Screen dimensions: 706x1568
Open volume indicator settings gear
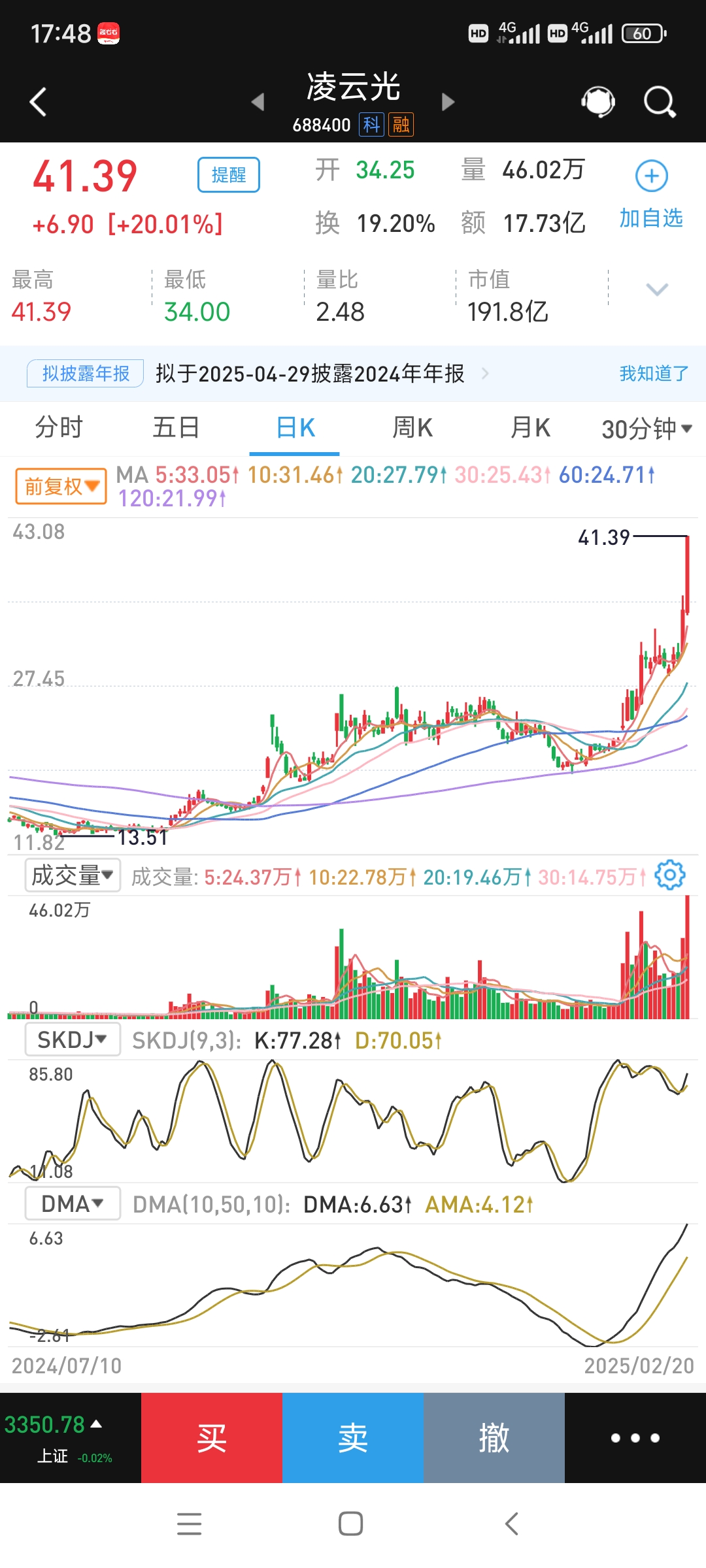click(670, 875)
